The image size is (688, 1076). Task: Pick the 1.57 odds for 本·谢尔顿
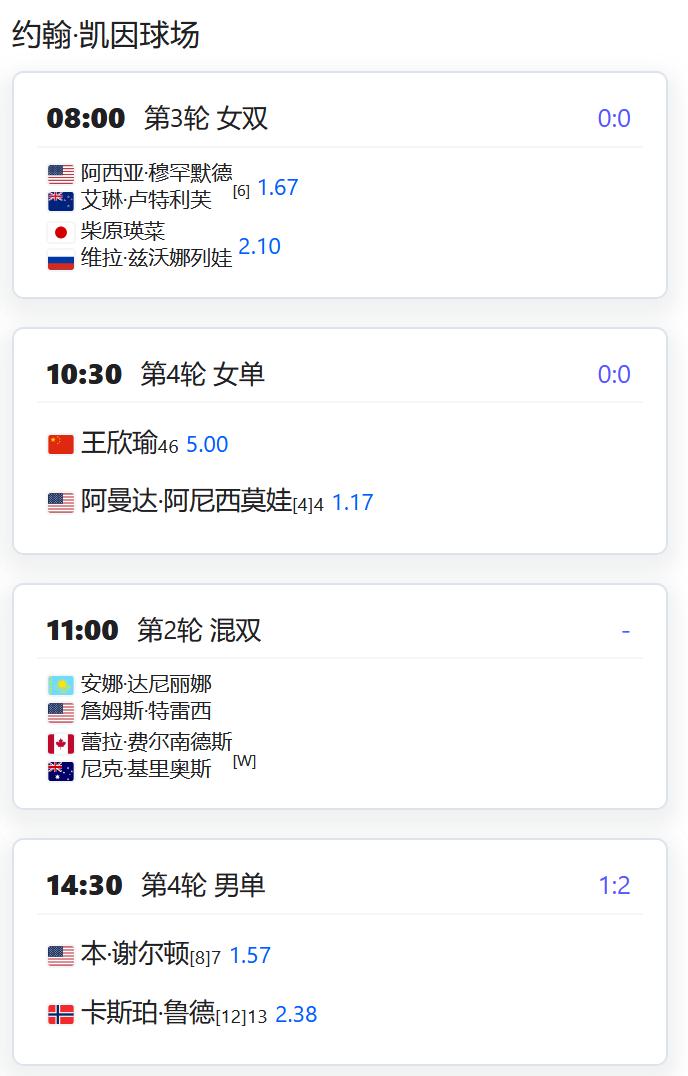coord(250,955)
